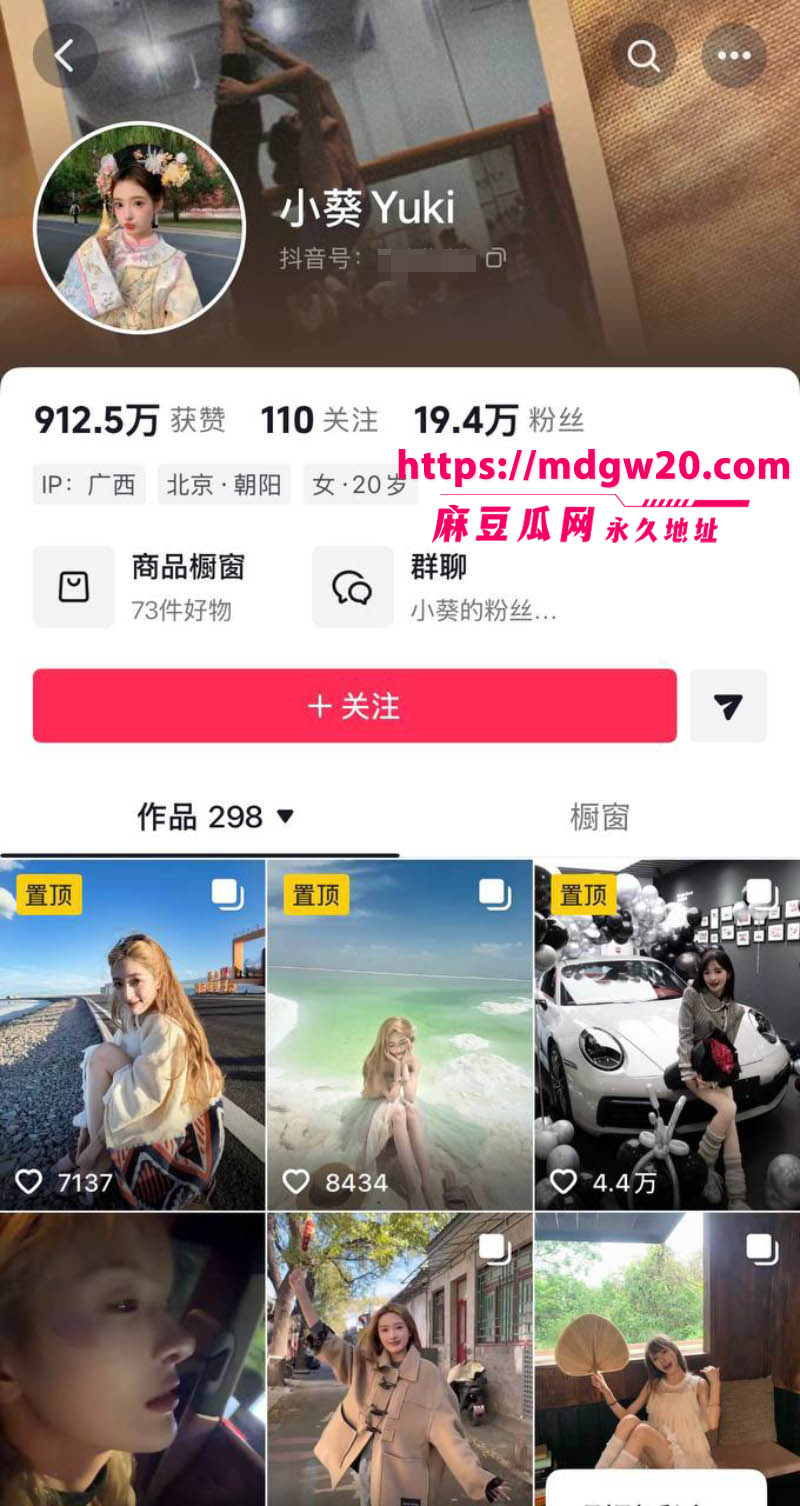Open the post of the woman holding a fan
The image size is (800, 1506).
(668, 1360)
